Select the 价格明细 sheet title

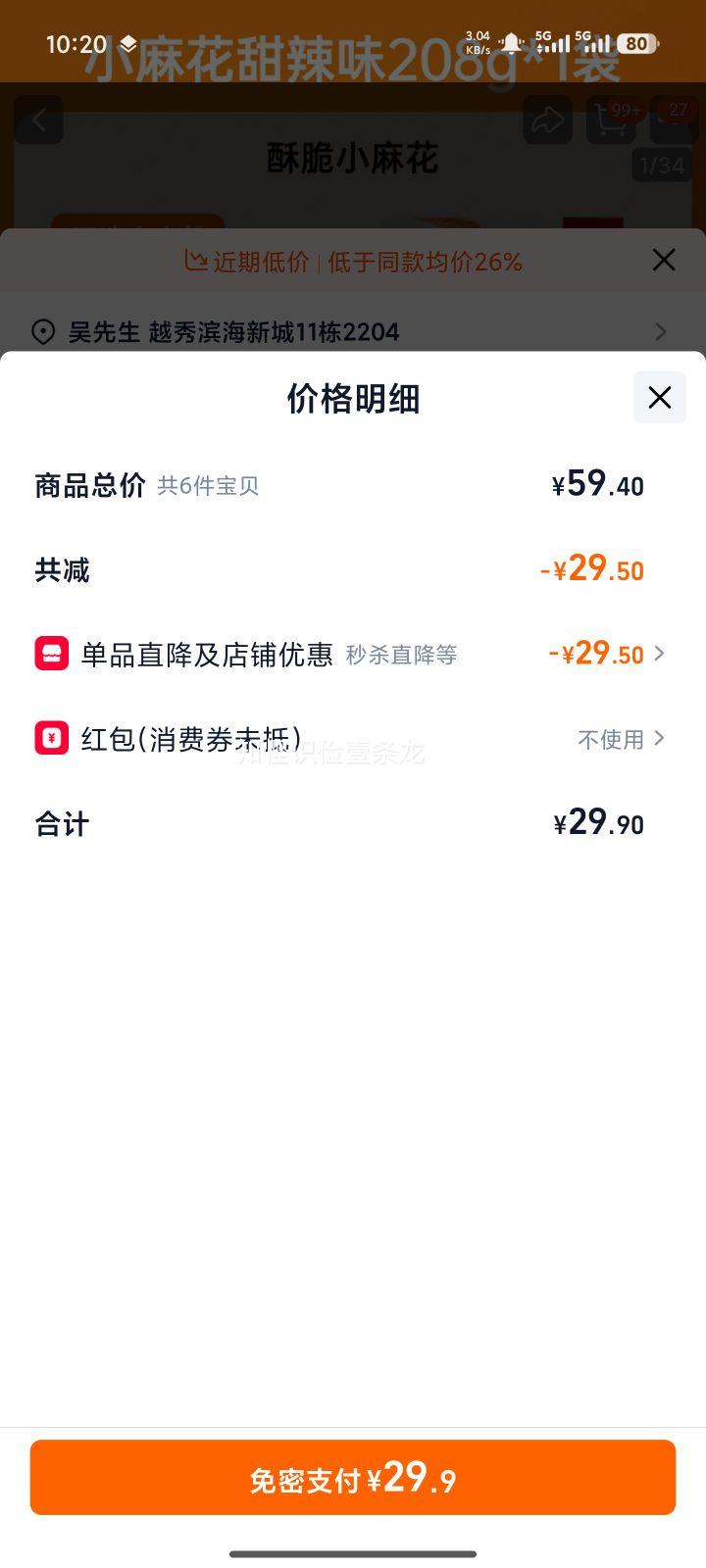(352, 399)
